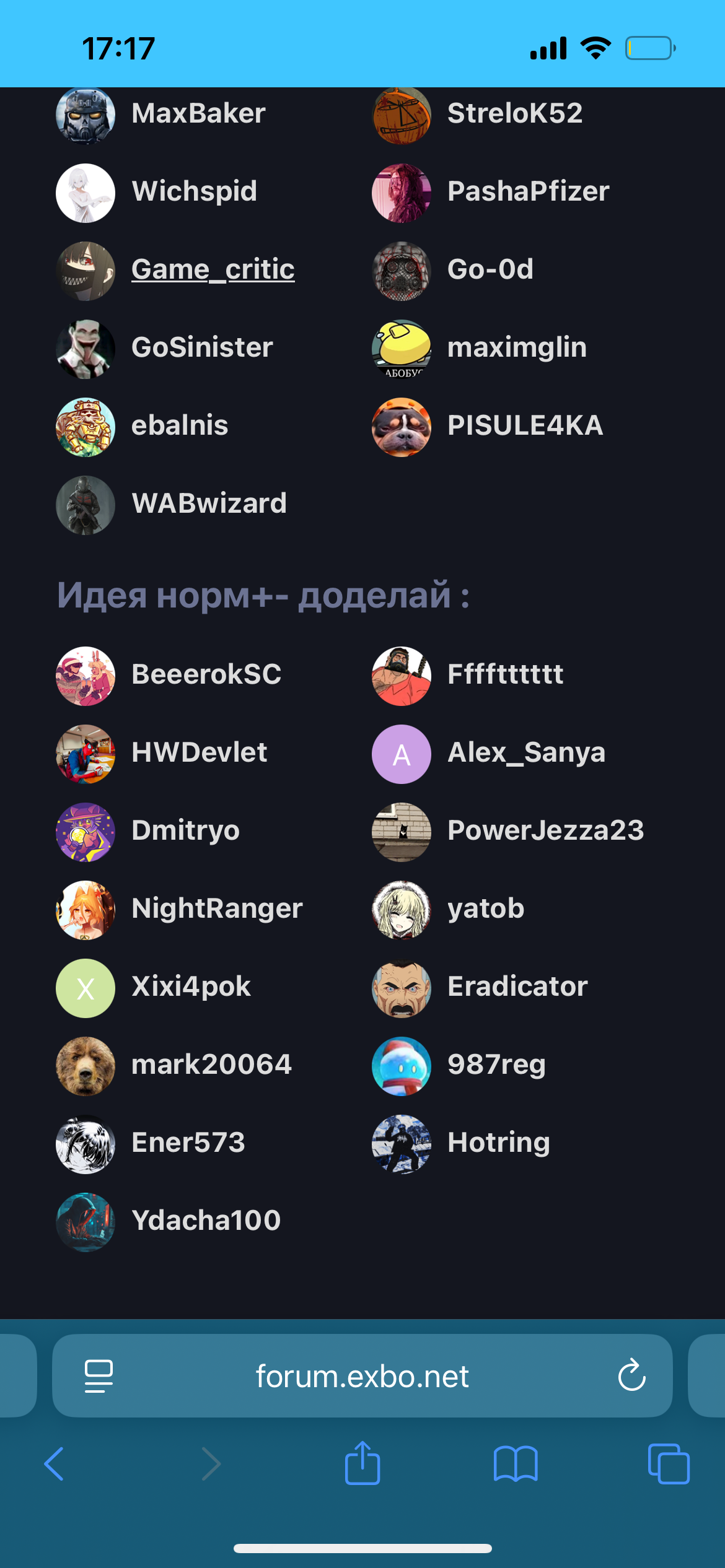Show all open tabs
The width and height of the screenshot is (725, 1568).
coord(668,1464)
